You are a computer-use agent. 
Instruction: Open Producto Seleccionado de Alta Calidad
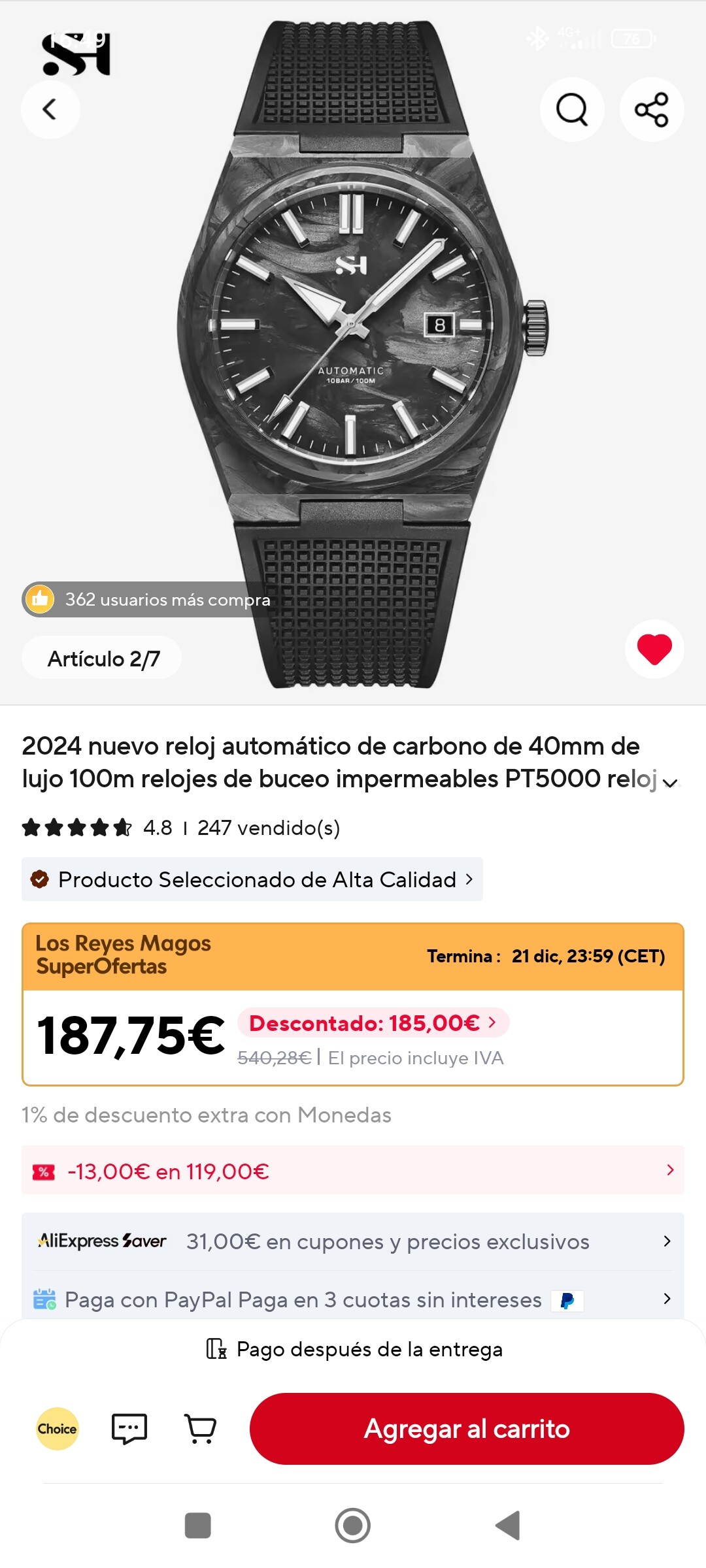pyautogui.click(x=252, y=879)
